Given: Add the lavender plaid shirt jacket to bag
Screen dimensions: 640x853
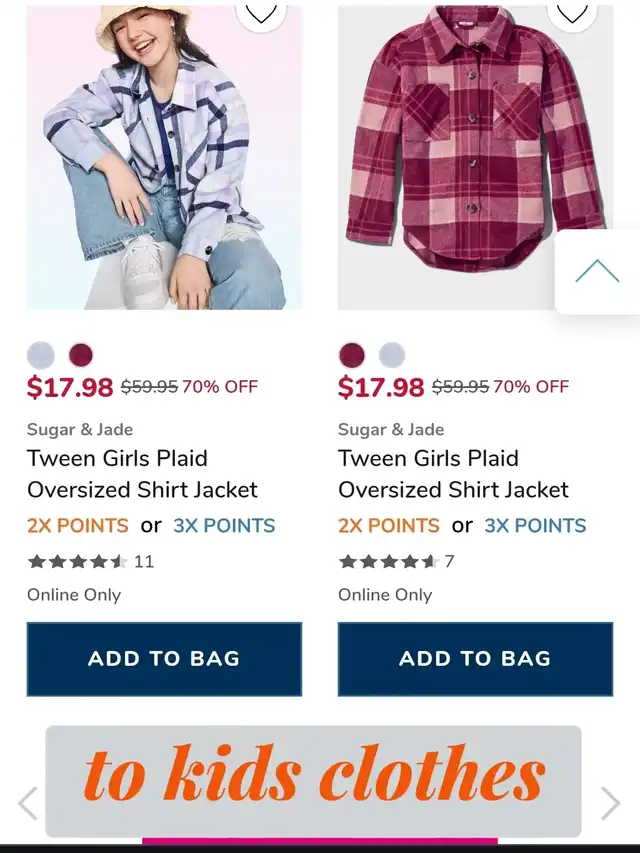Looking at the screenshot, I should (x=164, y=658).
